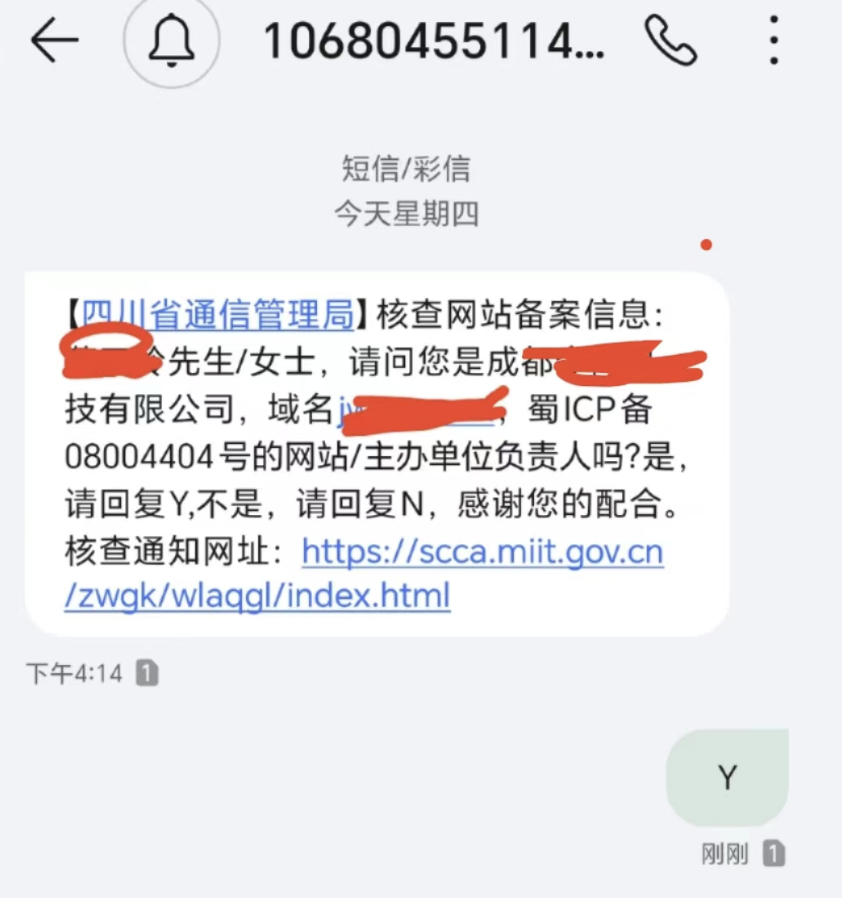Tap the notification bell icon
Viewport: 842px width, 898px height.
(170, 42)
